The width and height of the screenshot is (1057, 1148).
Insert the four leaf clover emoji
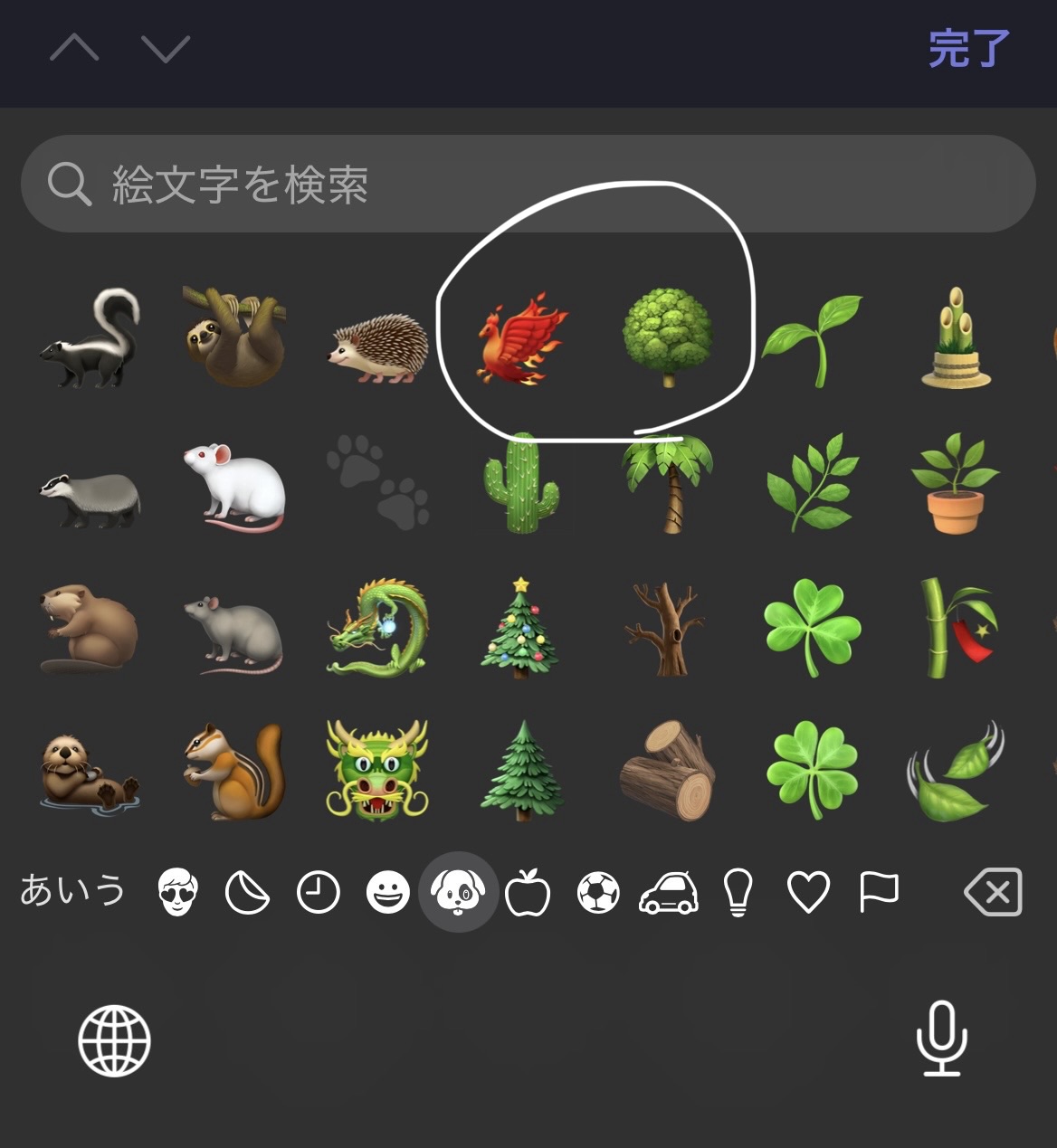coord(813,769)
